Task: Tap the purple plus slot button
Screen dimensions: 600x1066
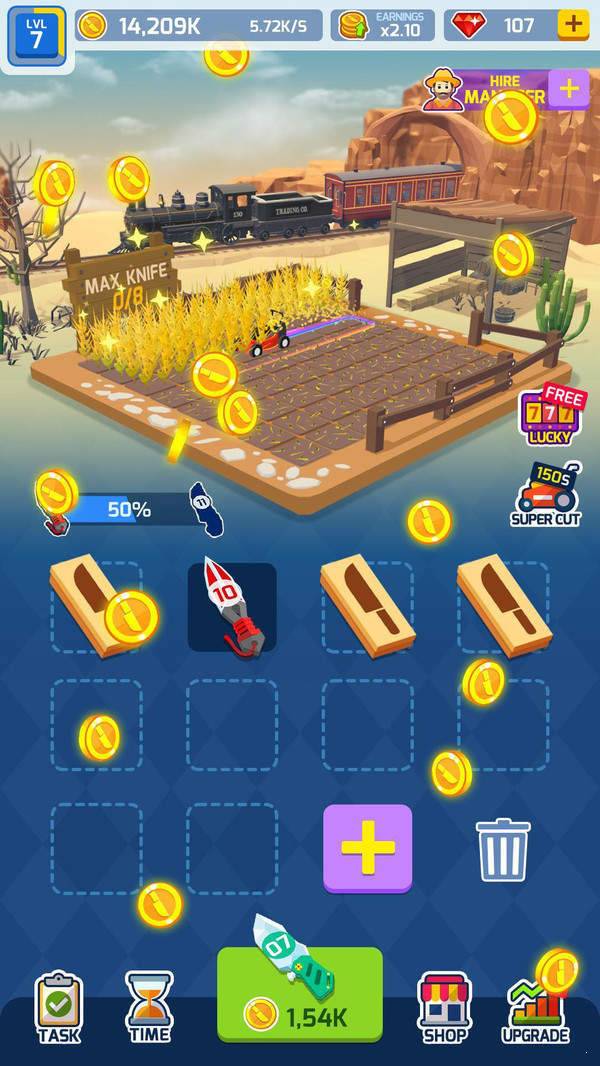Action: click(367, 848)
